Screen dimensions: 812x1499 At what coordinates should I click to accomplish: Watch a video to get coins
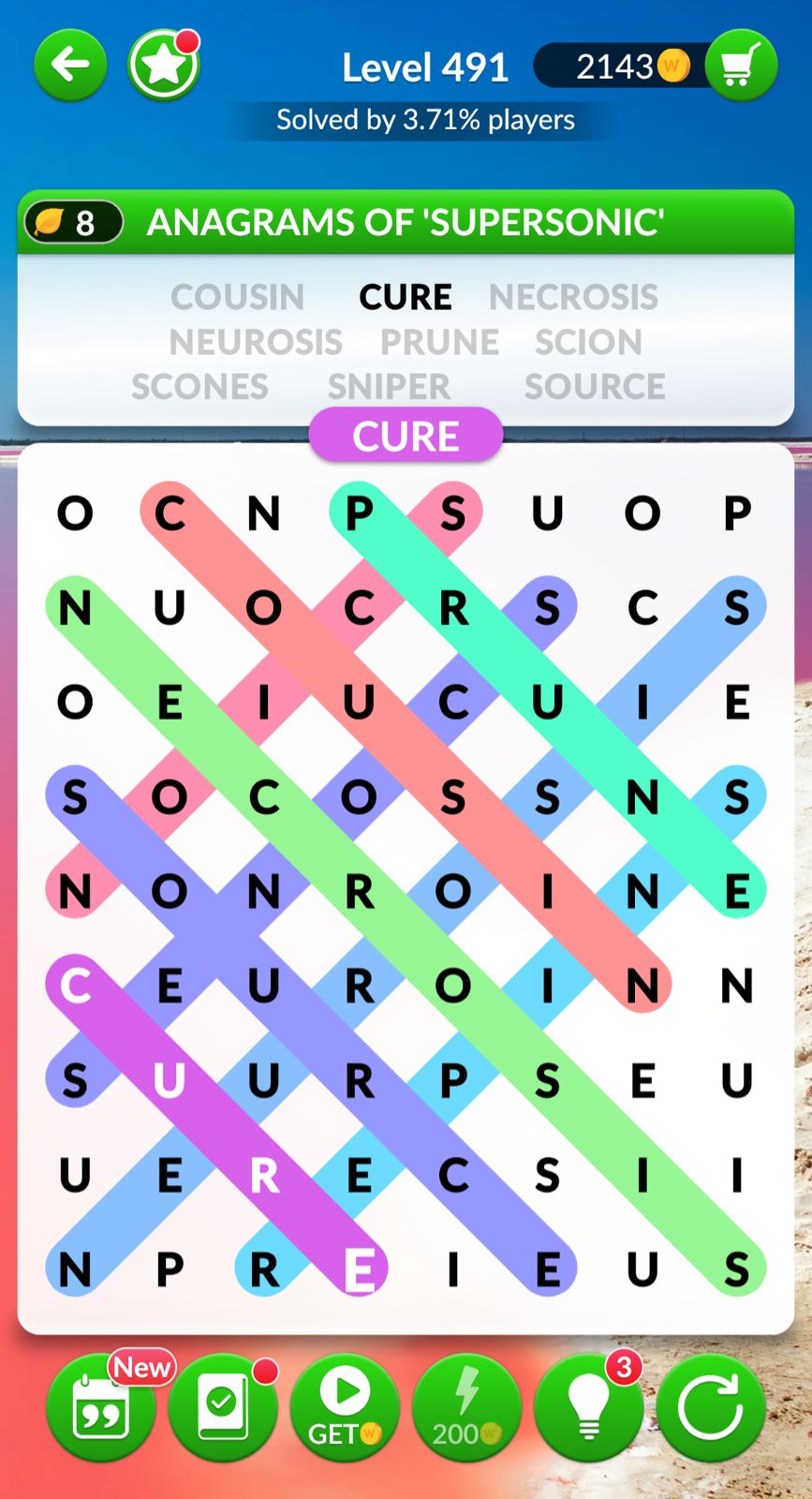coord(345,1408)
